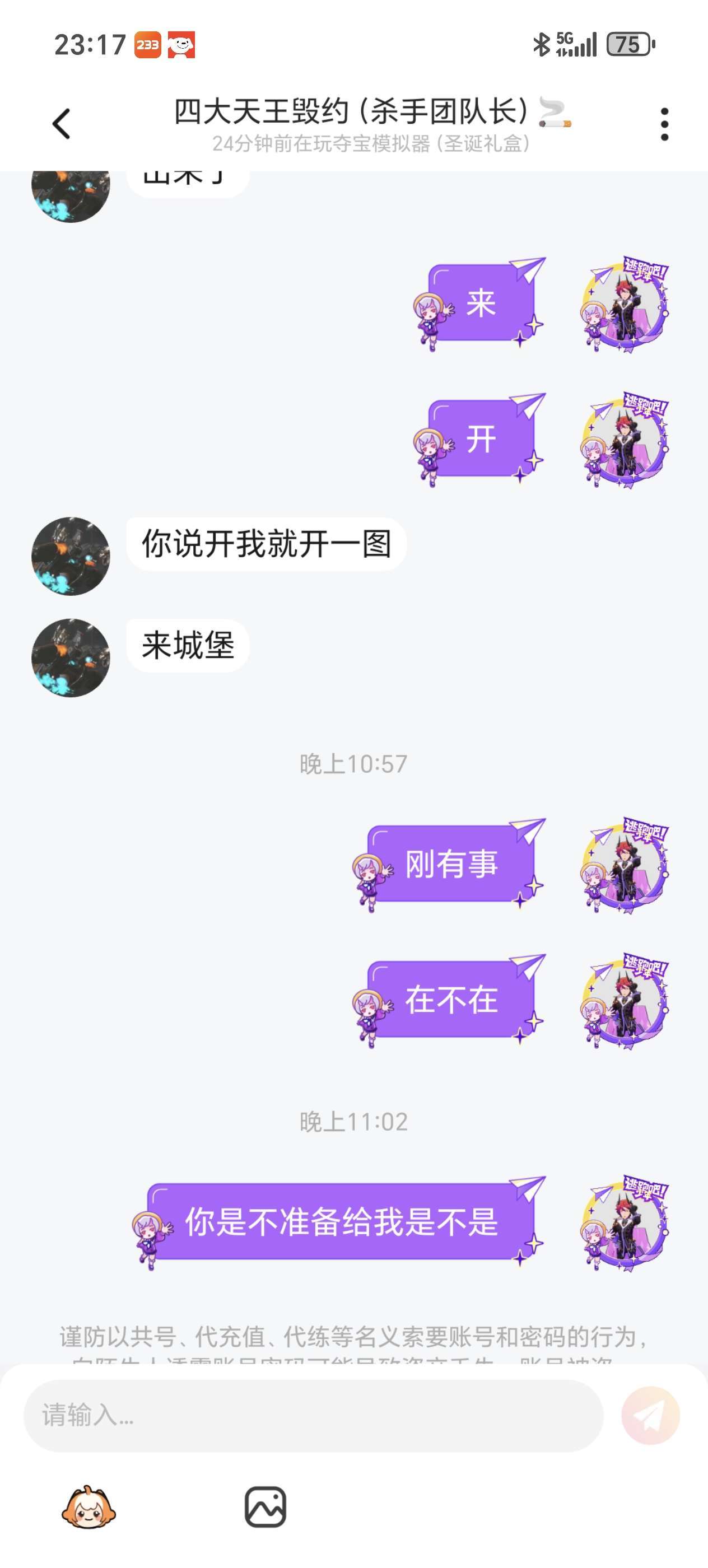This screenshot has height=1568, width=708.
Task: Go back from this chat
Action: [x=62, y=124]
